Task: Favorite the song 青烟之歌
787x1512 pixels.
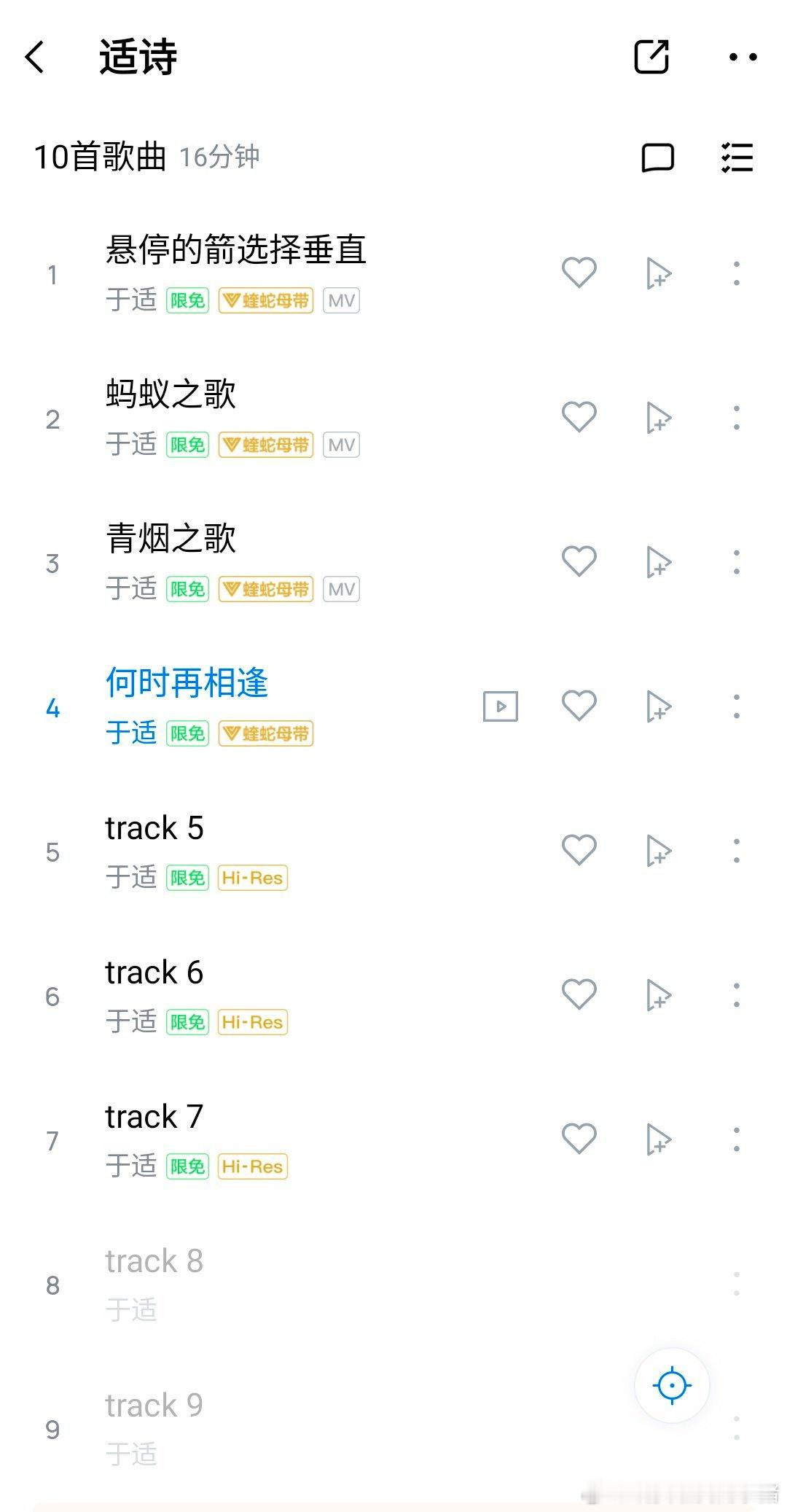Action: (x=579, y=561)
